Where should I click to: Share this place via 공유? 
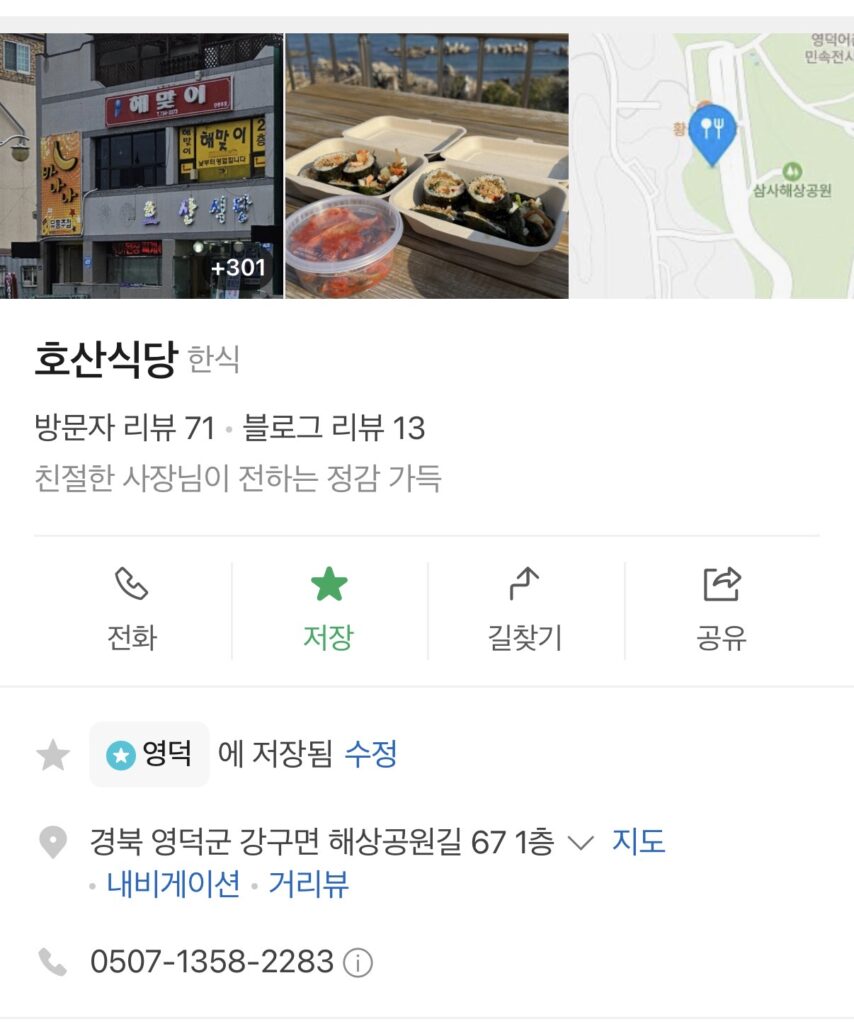(x=721, y=609)
